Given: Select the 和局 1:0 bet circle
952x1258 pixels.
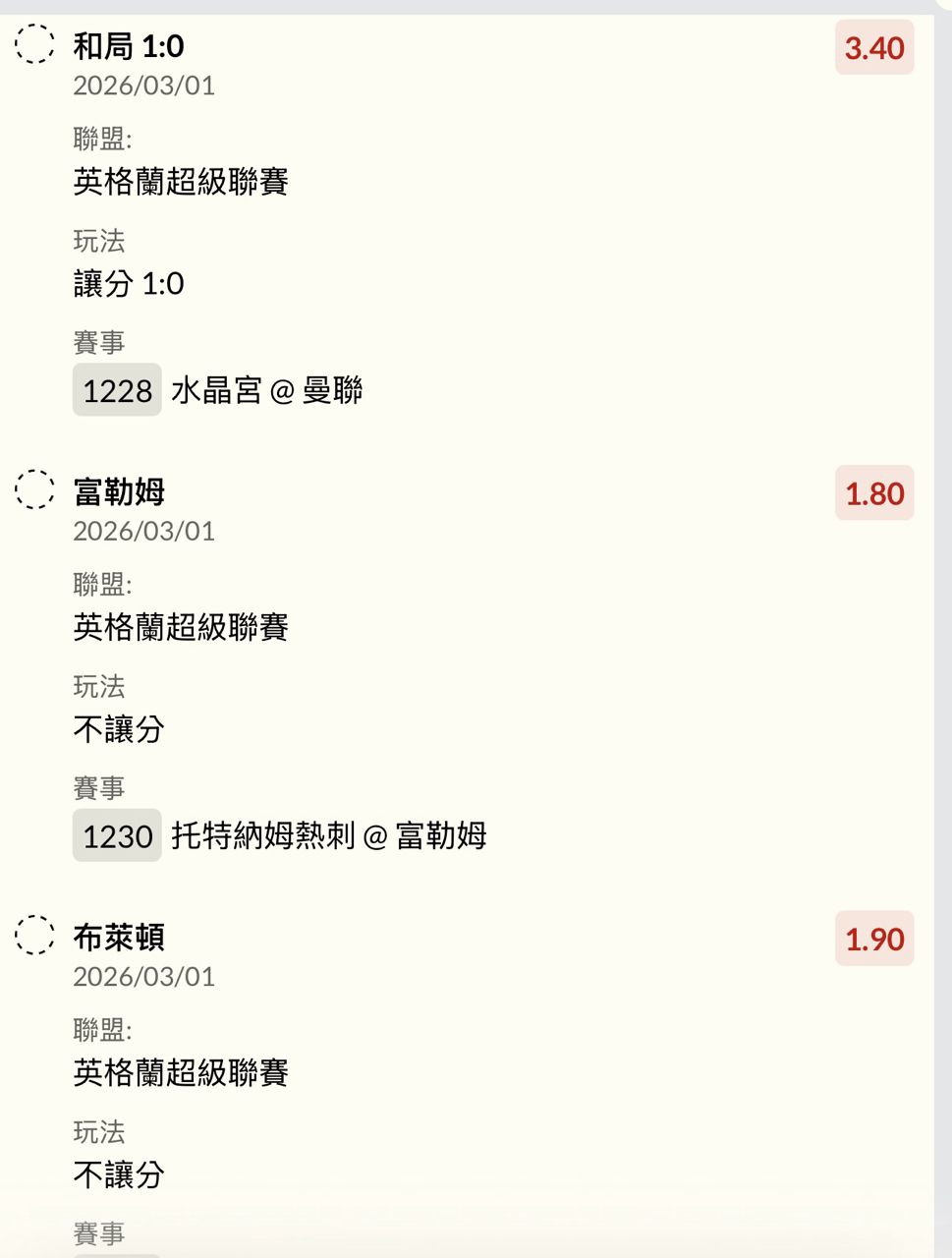Looking at the screenshot, I should pyautogui.click(x=35, y=44).
